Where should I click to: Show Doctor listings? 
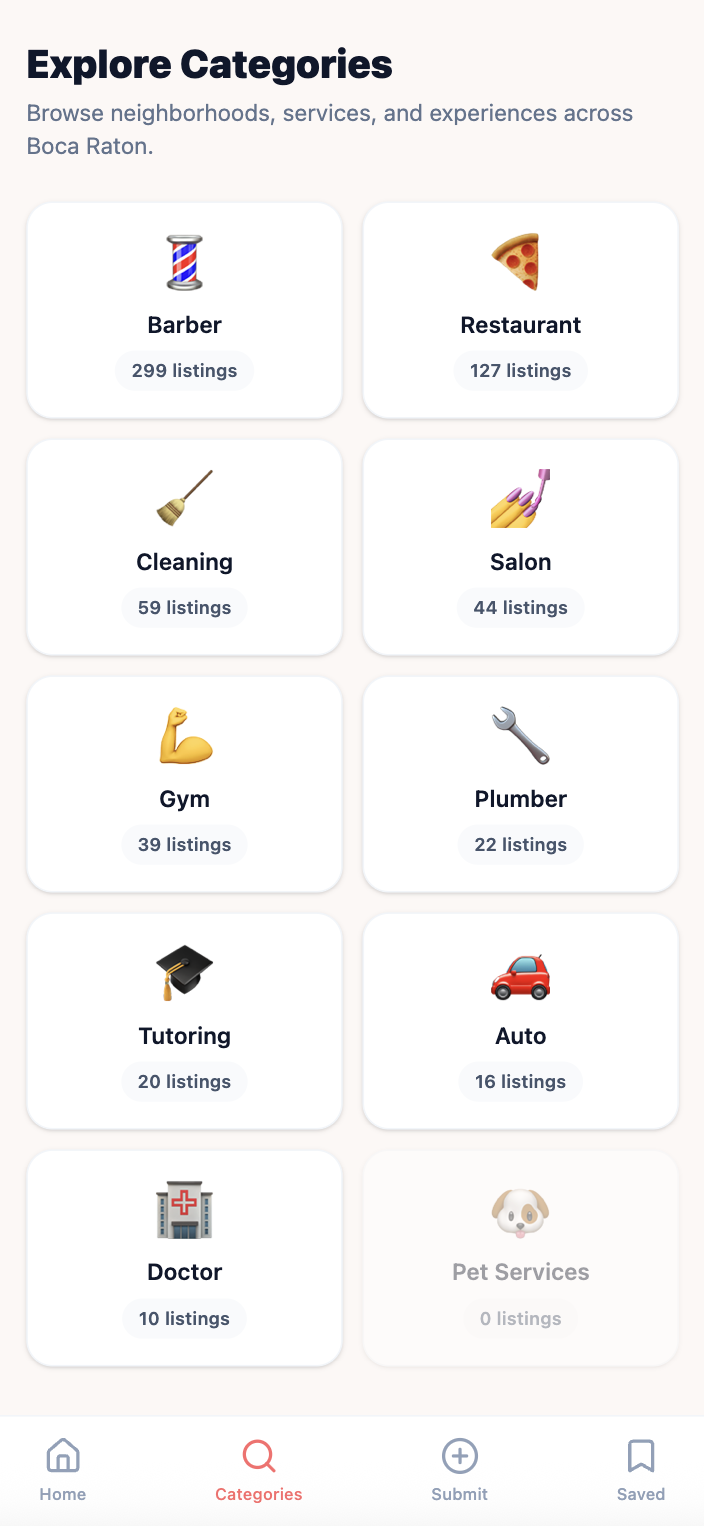(184, 1259)
